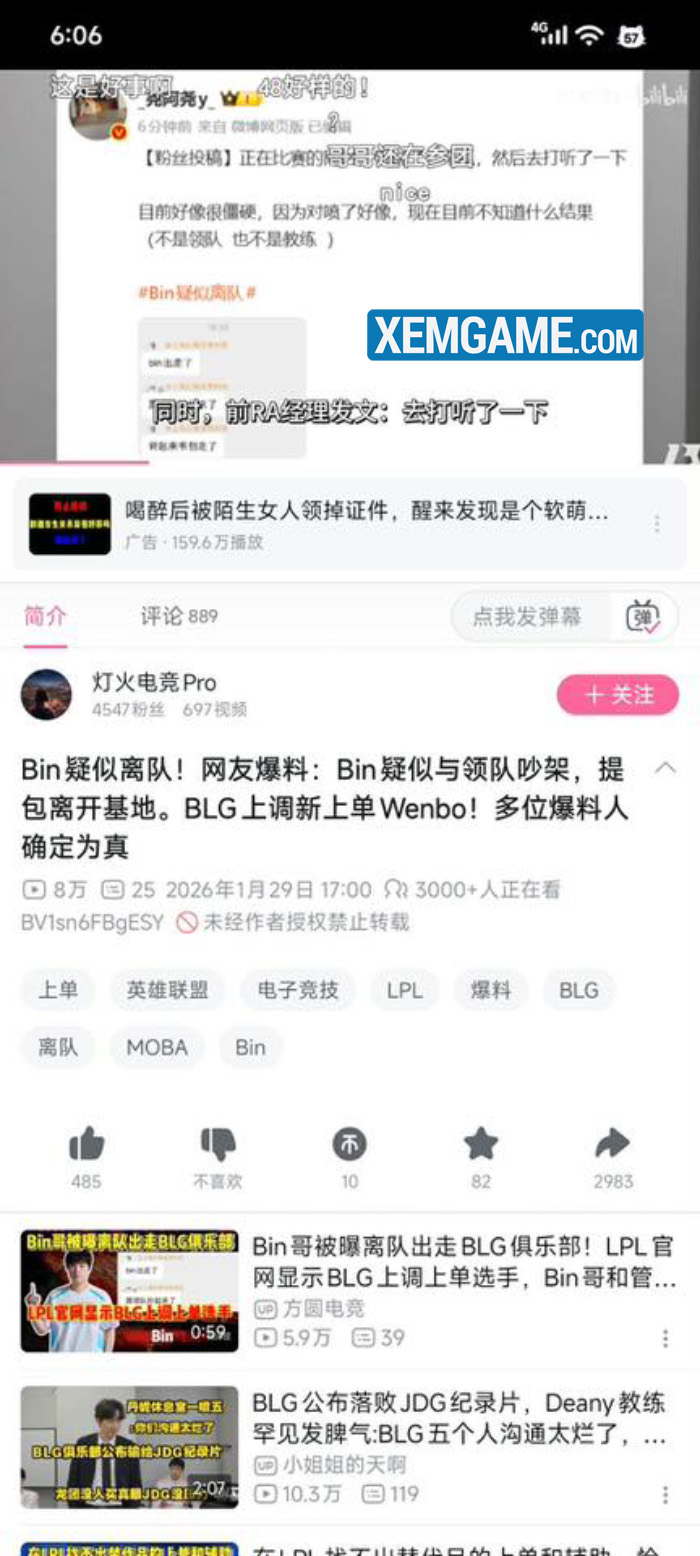Screen dimensions: 700x1556
Task: Visit the 灯火电竞Pro uploader profile
Action: point(46,695)
